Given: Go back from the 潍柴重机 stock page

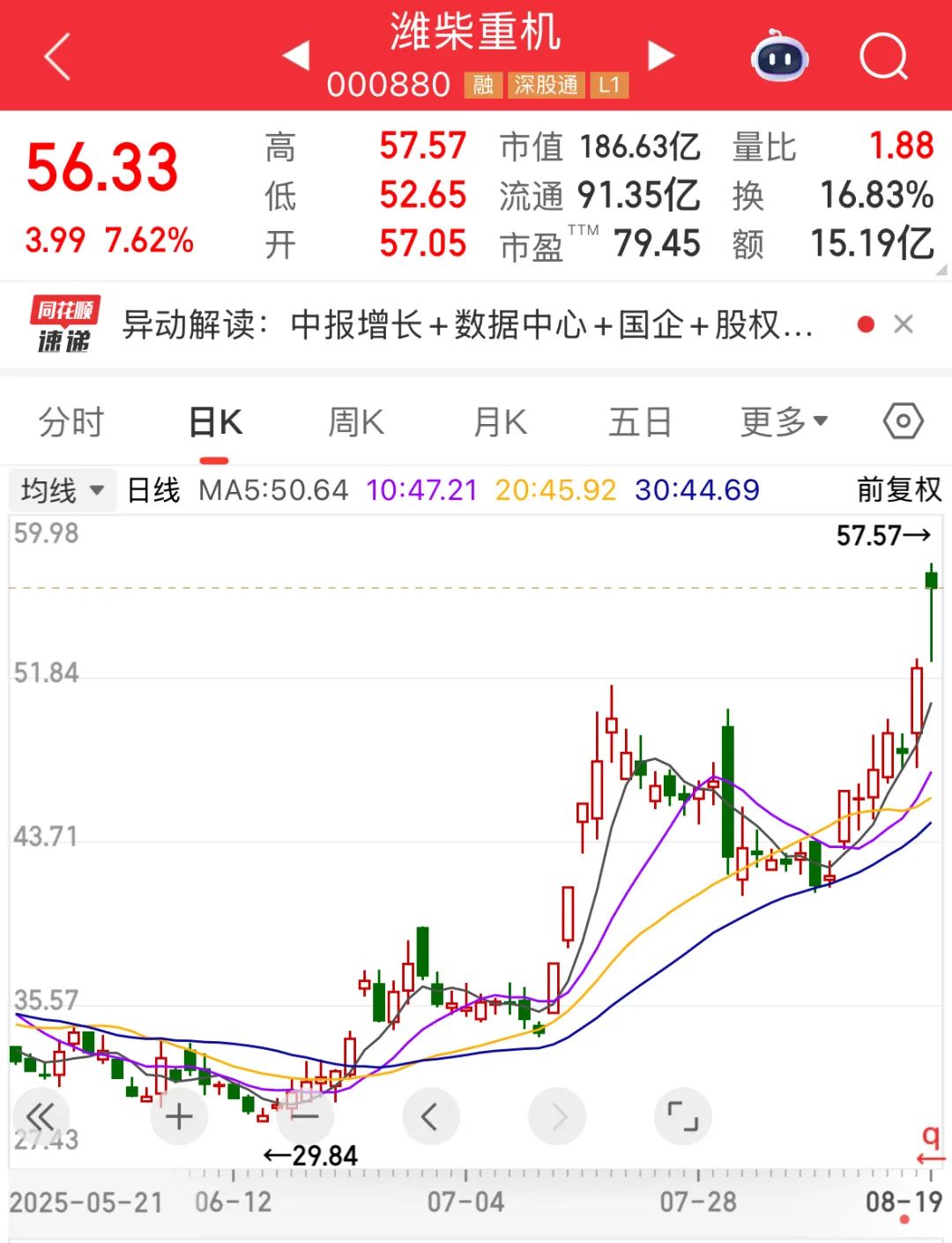Looking at the screenshot, I should click(x=57, y=57).
